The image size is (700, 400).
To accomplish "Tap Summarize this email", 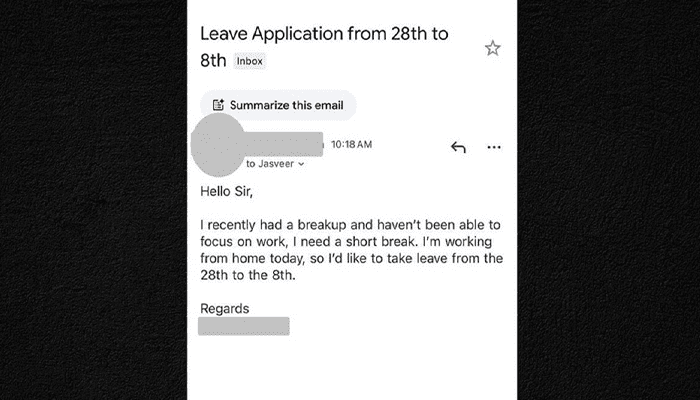I will pos(278,105).
